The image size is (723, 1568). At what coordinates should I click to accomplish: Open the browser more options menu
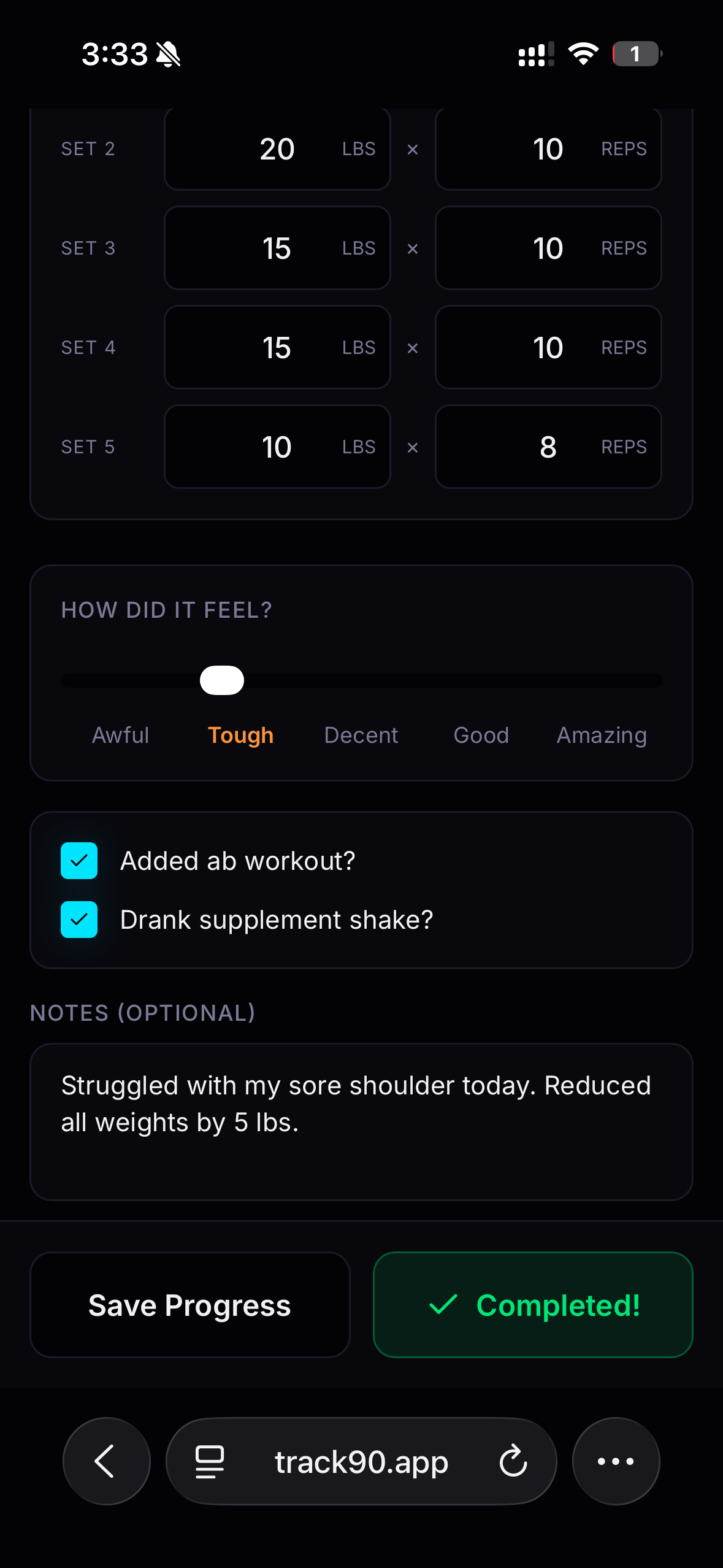(x=616, y=1462)
